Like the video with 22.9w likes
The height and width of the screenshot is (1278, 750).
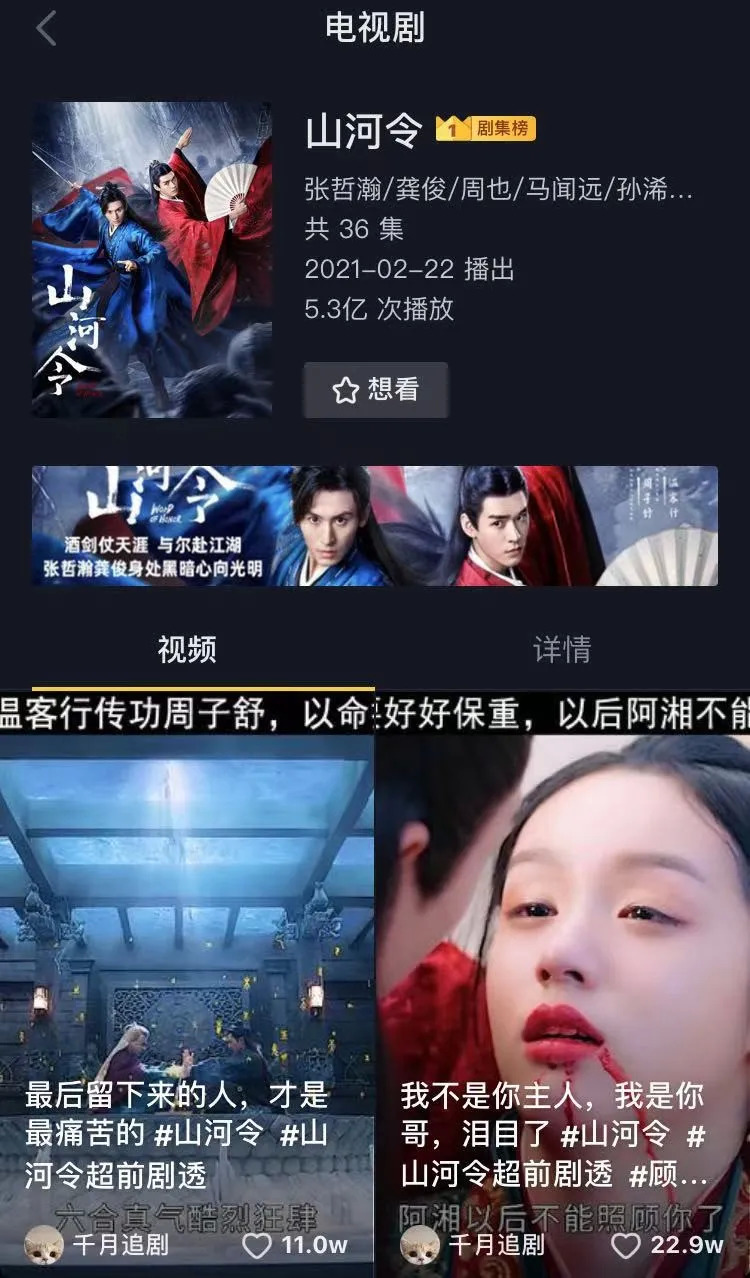[x=626, y=1245]
